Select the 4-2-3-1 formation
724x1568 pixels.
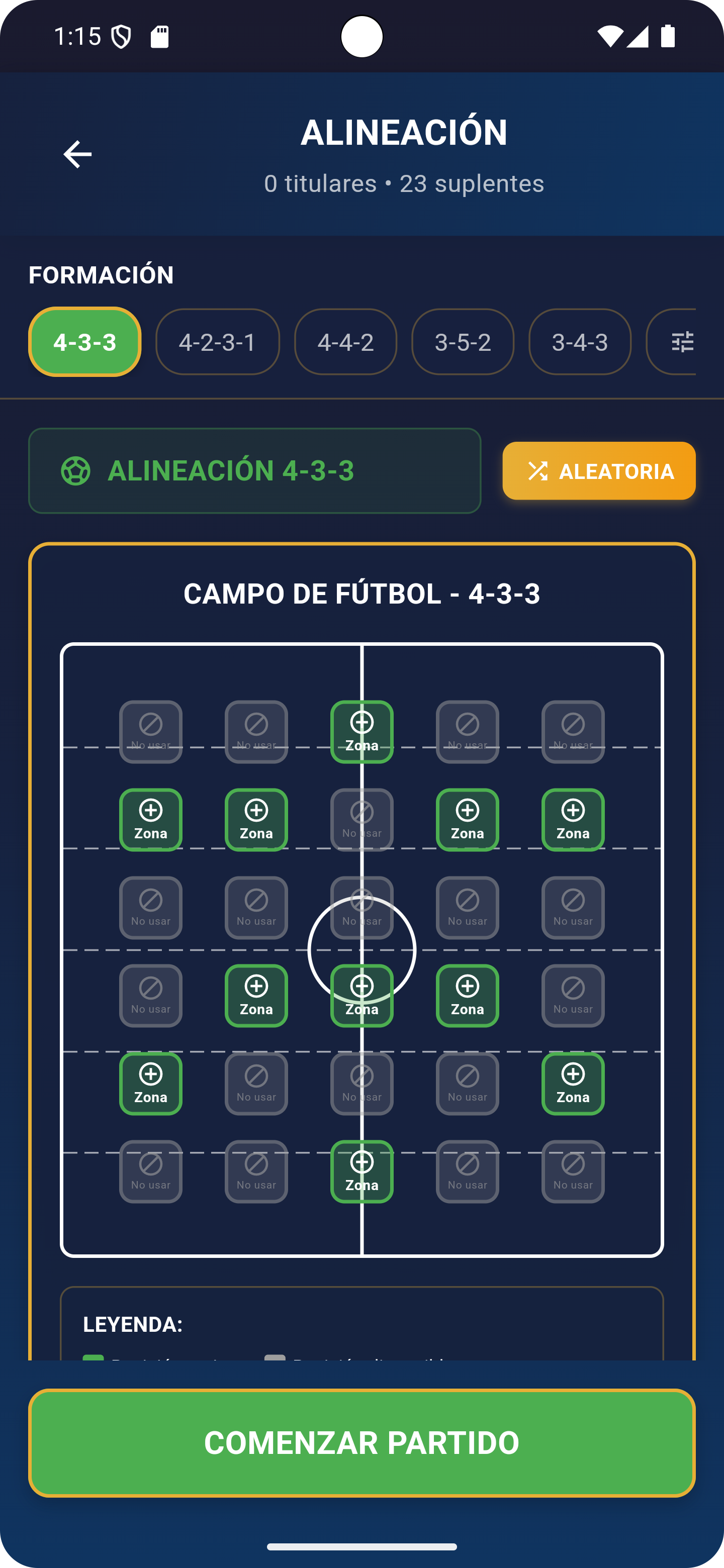click(217, 342)
